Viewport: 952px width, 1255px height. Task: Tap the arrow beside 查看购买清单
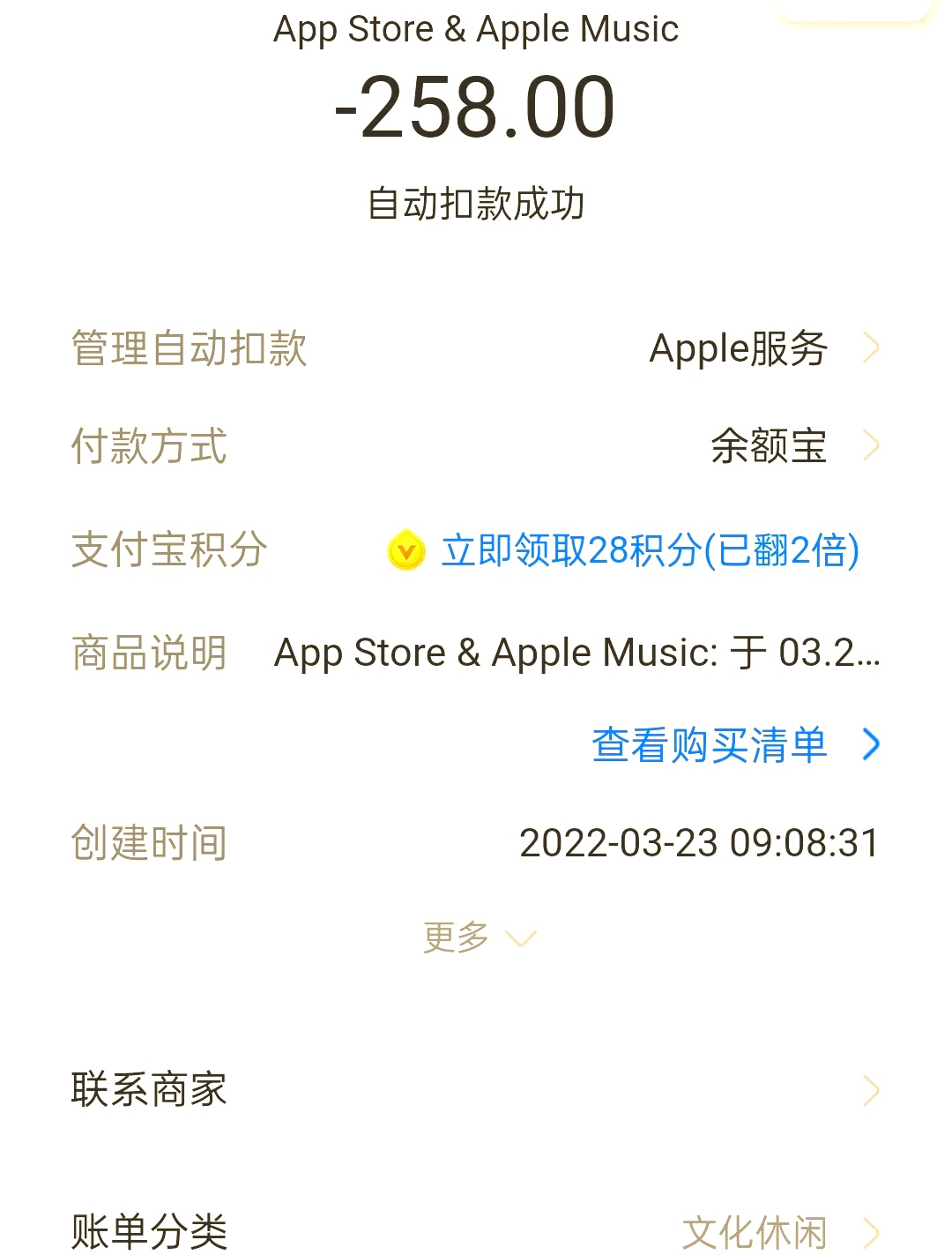coord(869,745)
